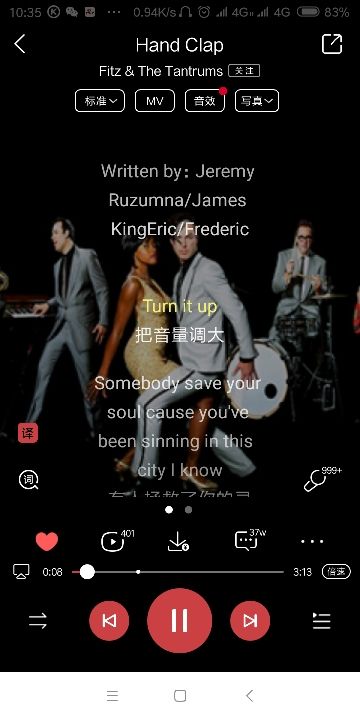360x720 pixels.
Task: Share the song Hand Clap
Action: pyautogui.click(x=332, y=44)
